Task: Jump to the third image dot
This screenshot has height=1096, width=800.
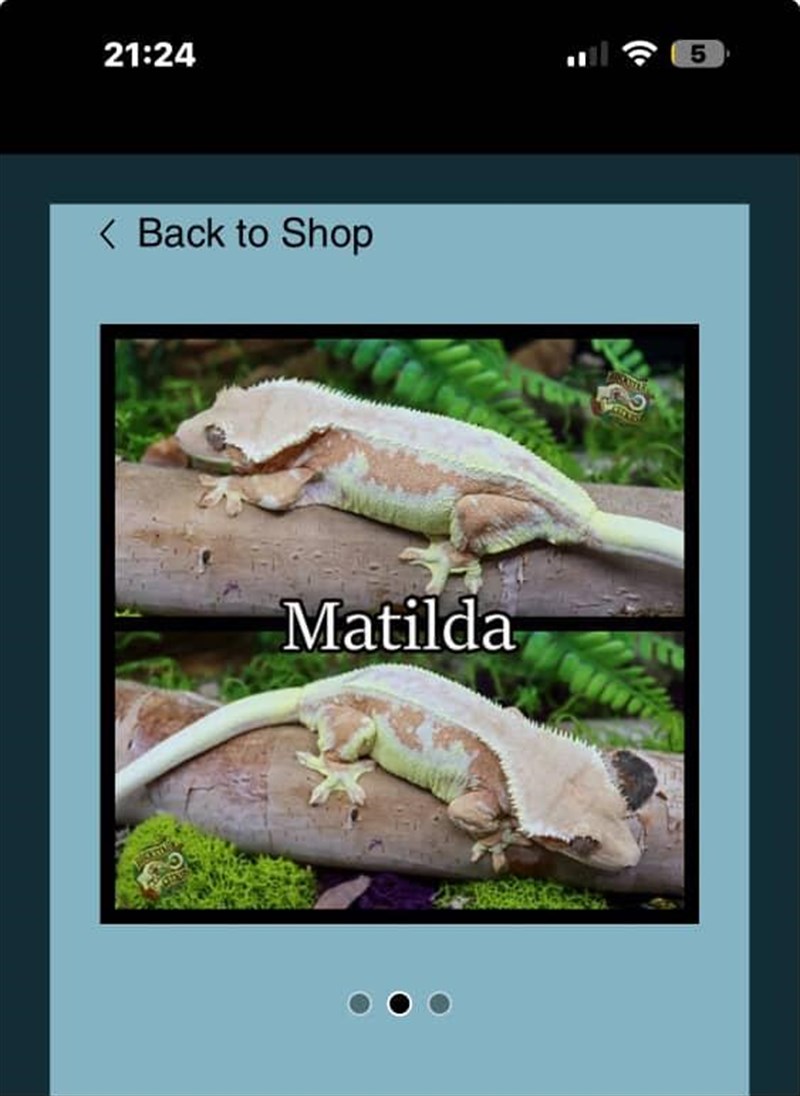Action: [x=439, y=1003]
